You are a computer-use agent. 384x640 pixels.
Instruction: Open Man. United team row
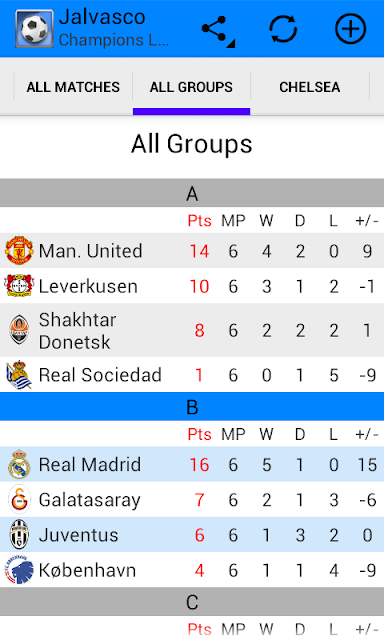coord(192,251)
